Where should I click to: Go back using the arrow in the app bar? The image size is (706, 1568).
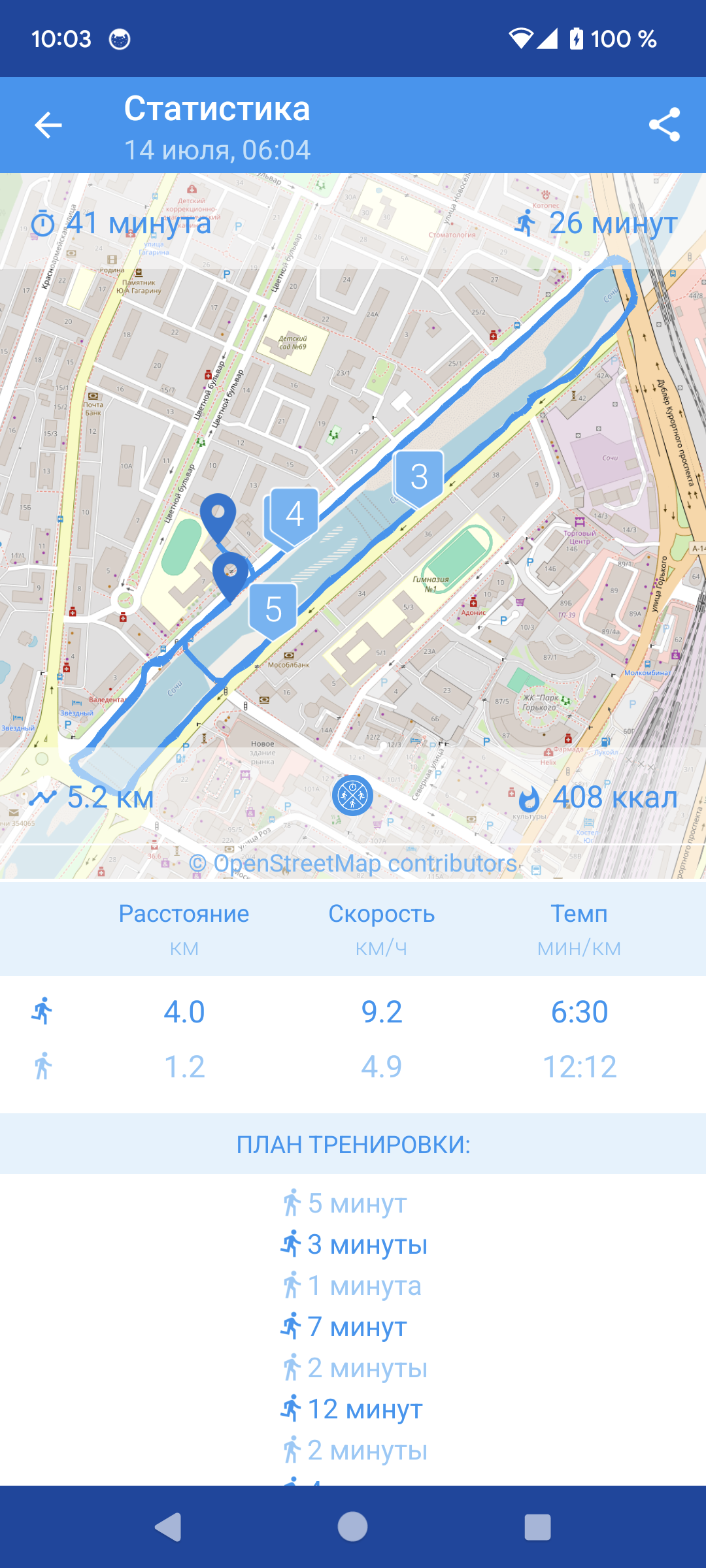(x=48, y=125)
